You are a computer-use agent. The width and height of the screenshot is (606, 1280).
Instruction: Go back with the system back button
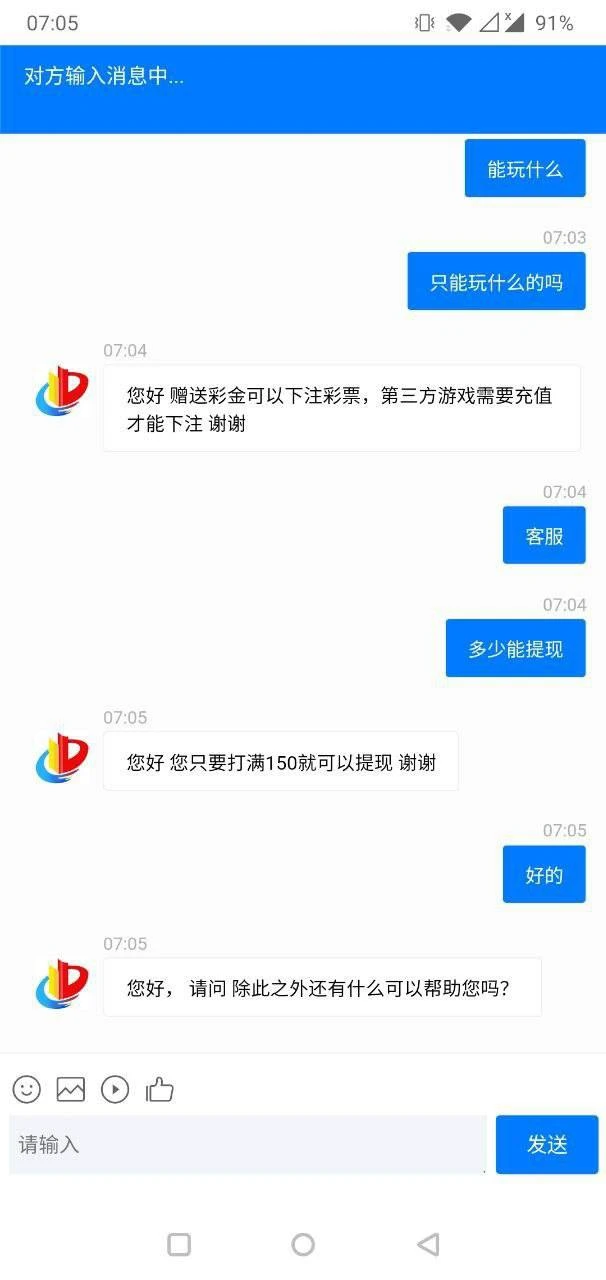click(428, 1244)
